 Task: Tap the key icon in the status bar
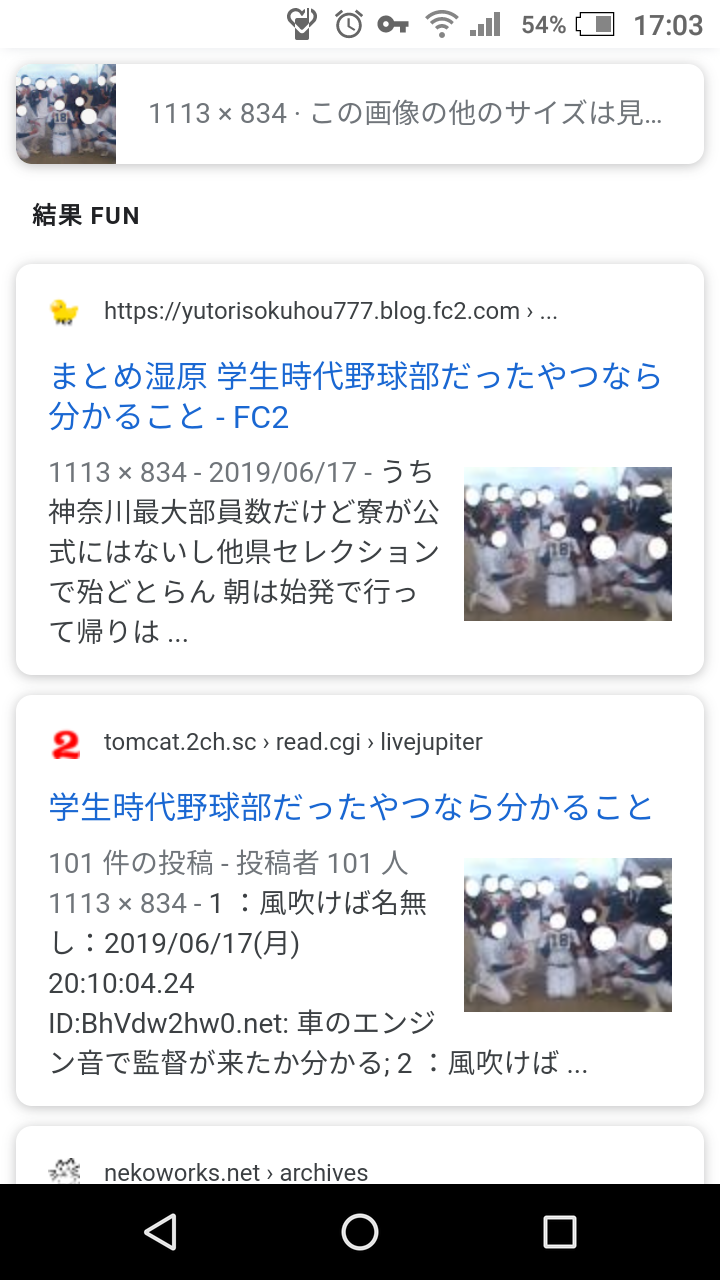click(x=394, y=23)
